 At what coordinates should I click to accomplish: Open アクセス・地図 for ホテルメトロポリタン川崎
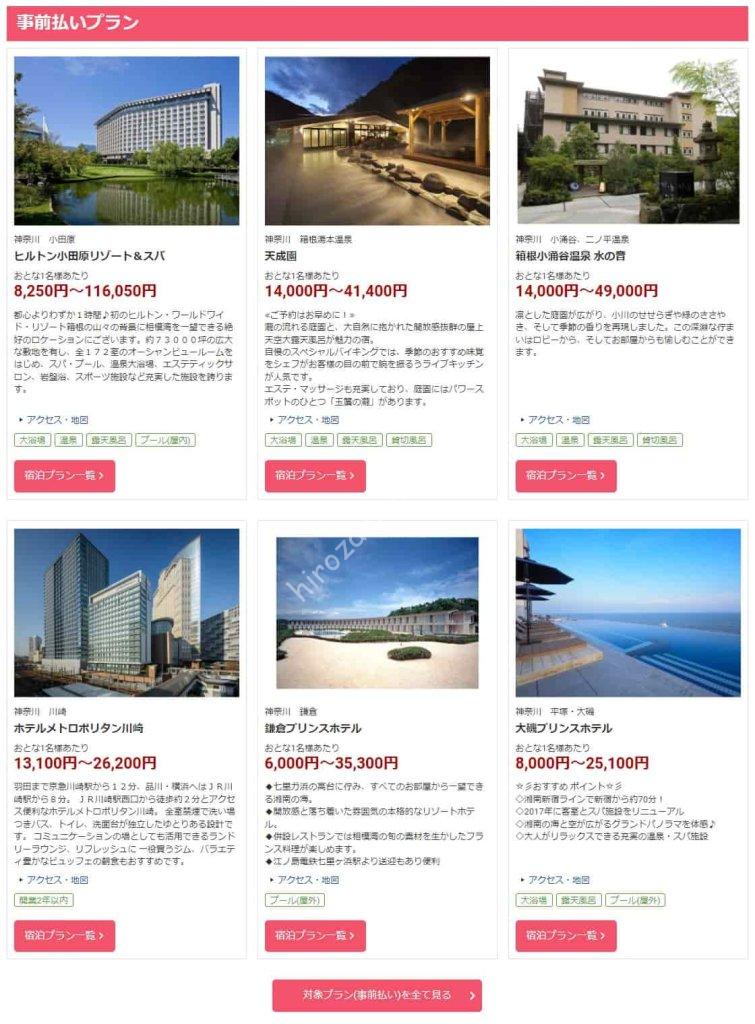pos(57,880)
